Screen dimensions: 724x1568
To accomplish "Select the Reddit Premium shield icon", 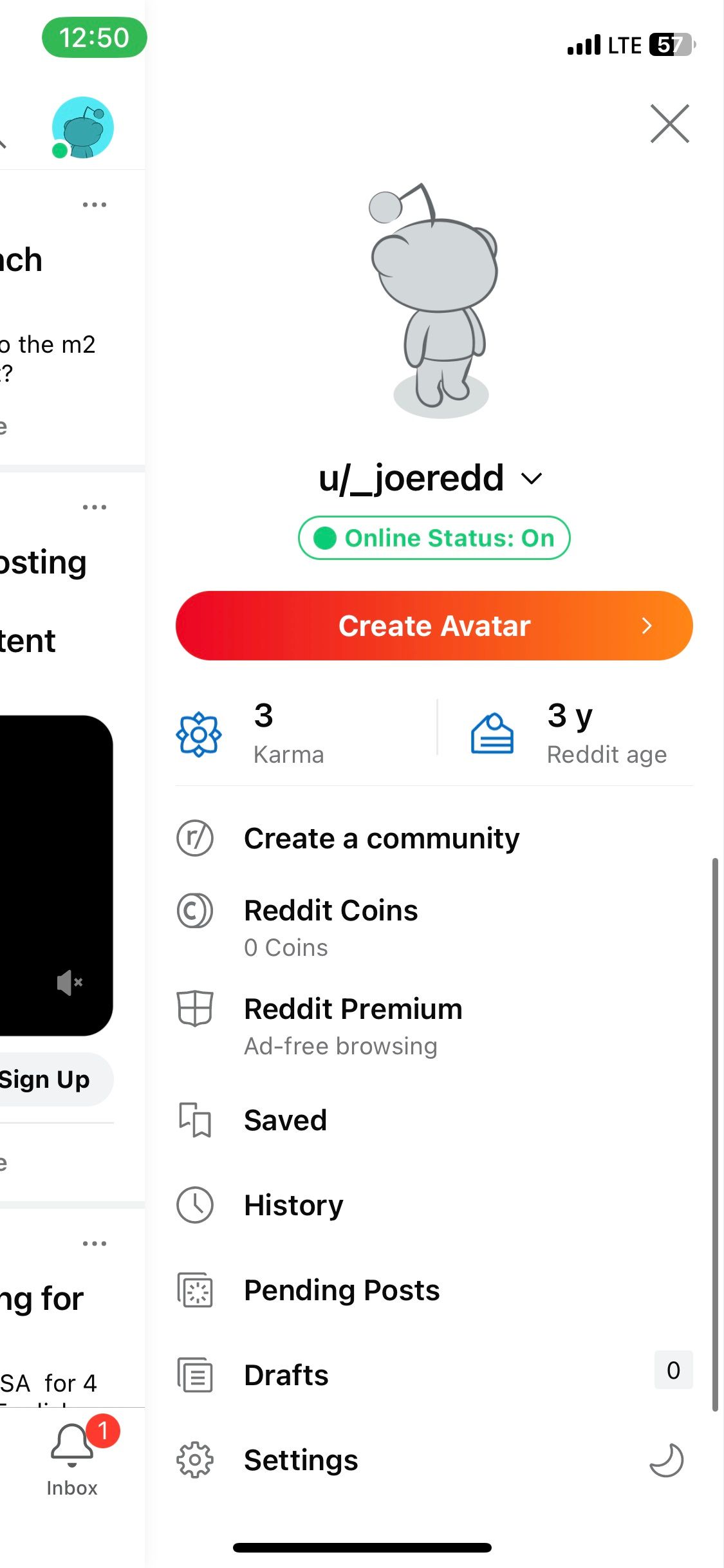I will (x=195, y=1009).
